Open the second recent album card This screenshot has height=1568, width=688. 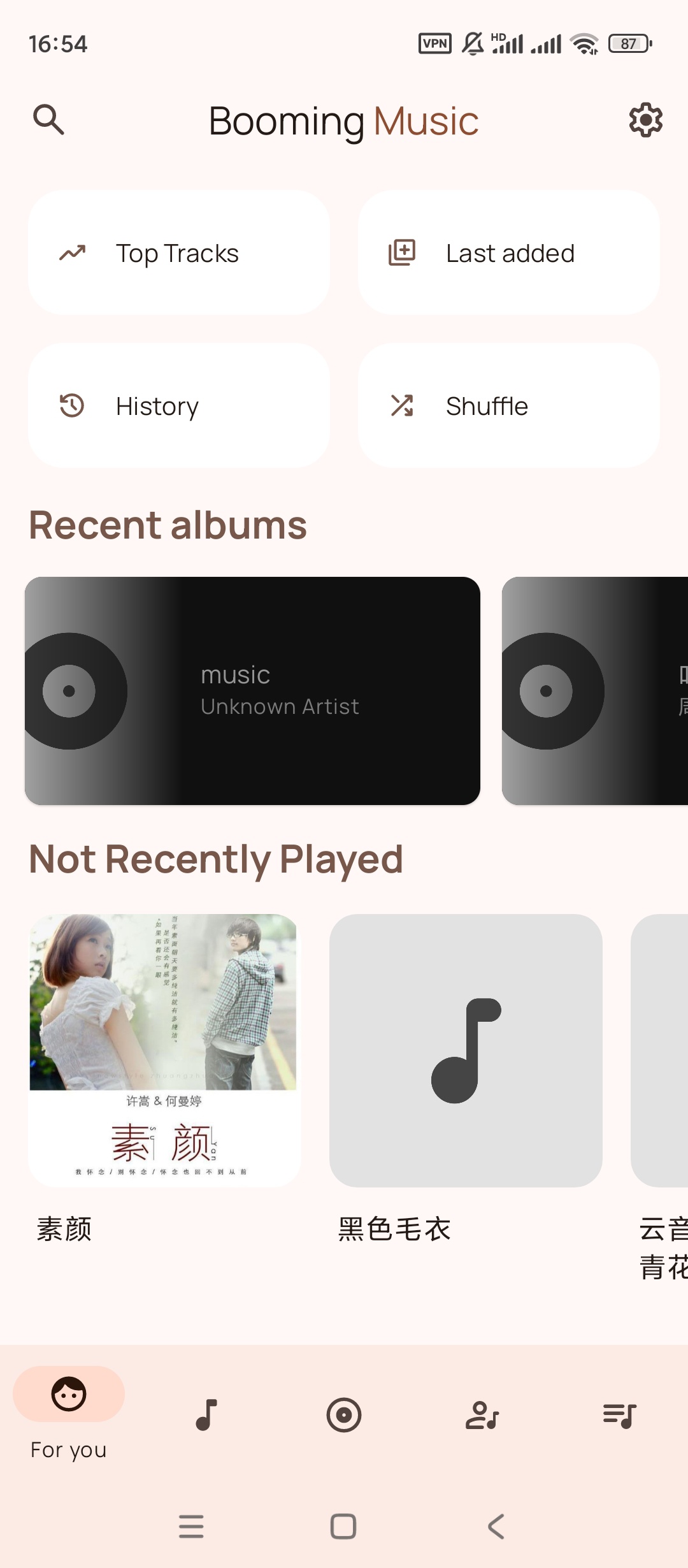click(x=595, y=691)
